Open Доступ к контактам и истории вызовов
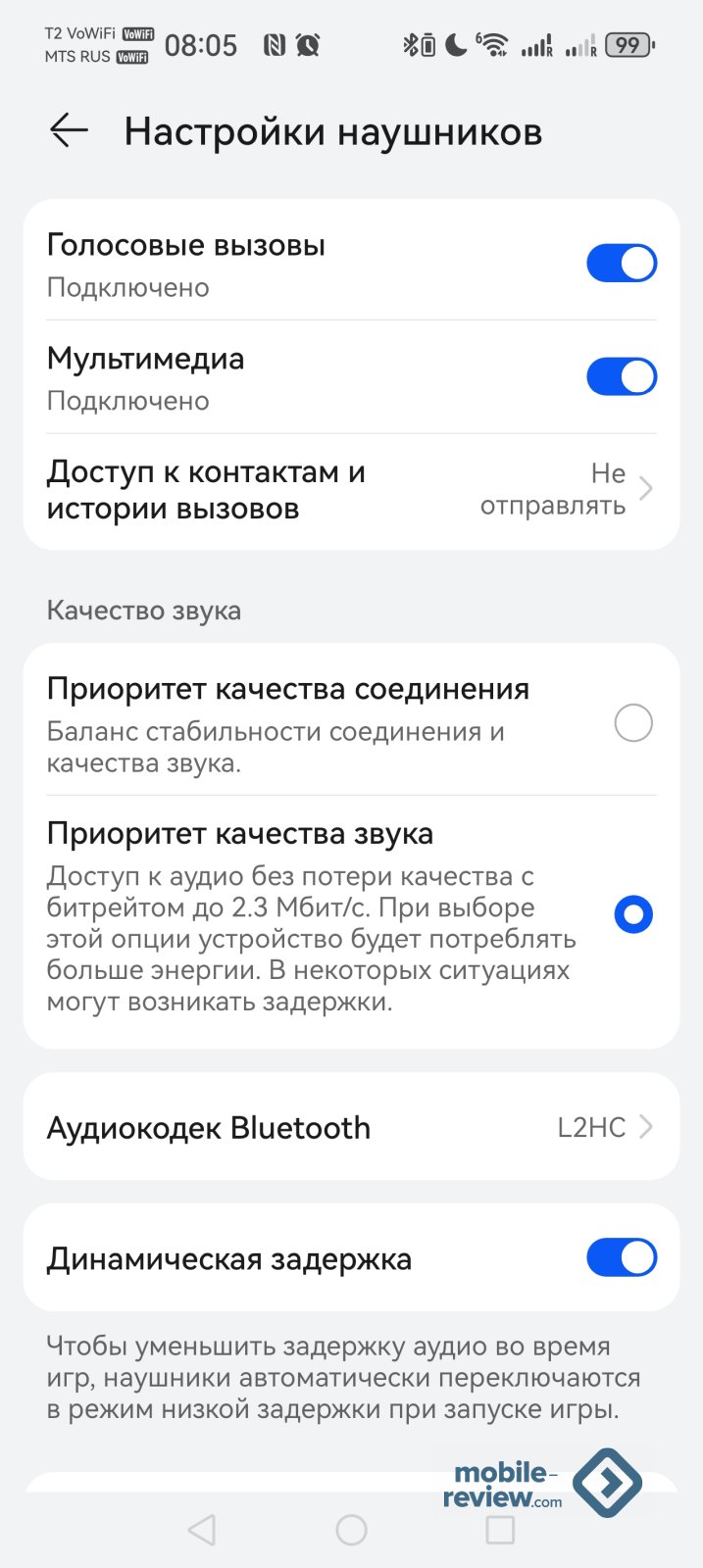Image resolution: width=703 pixels, height=1568 pixels. pos(350,490)
